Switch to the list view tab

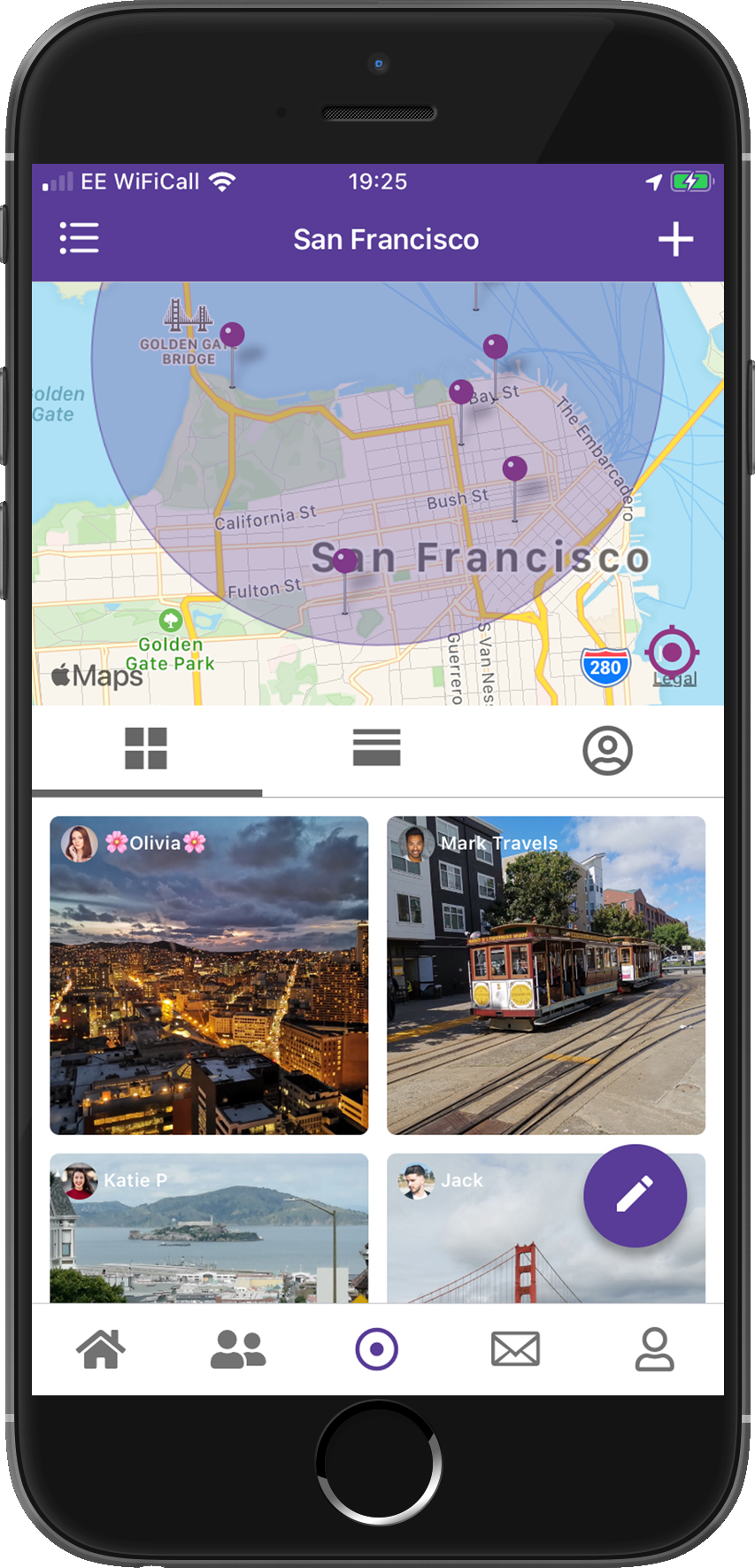[377, 749]
